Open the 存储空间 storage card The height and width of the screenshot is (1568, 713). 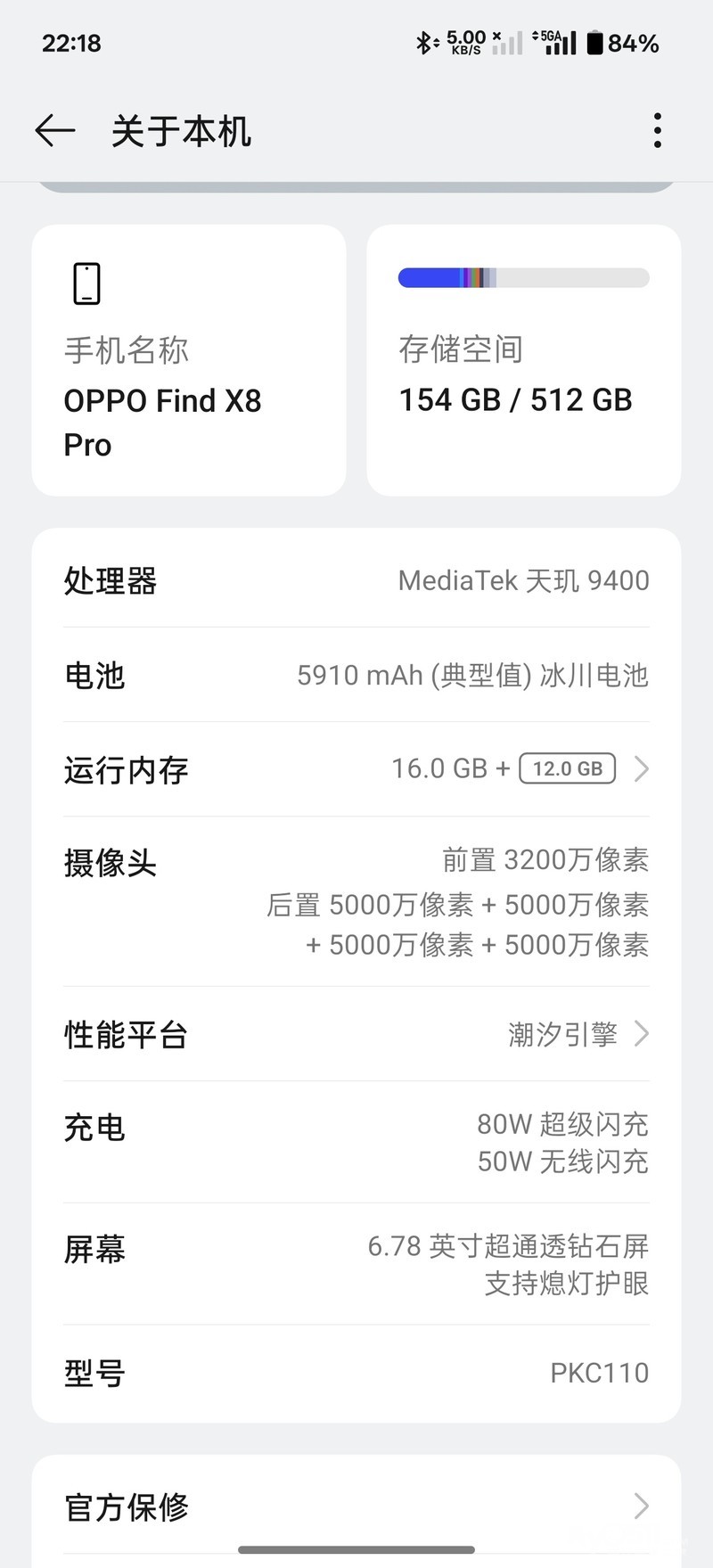point(523,360)
